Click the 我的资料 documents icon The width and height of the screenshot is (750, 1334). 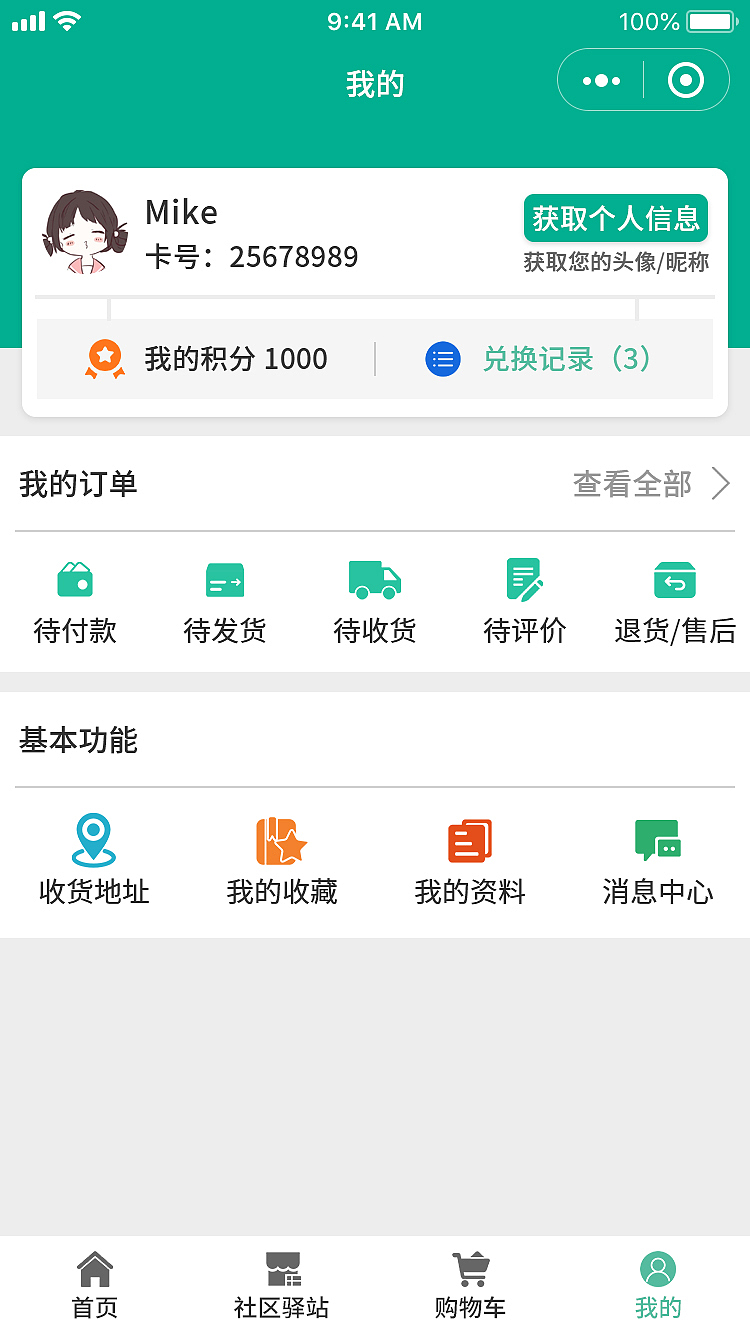[468, 840]
